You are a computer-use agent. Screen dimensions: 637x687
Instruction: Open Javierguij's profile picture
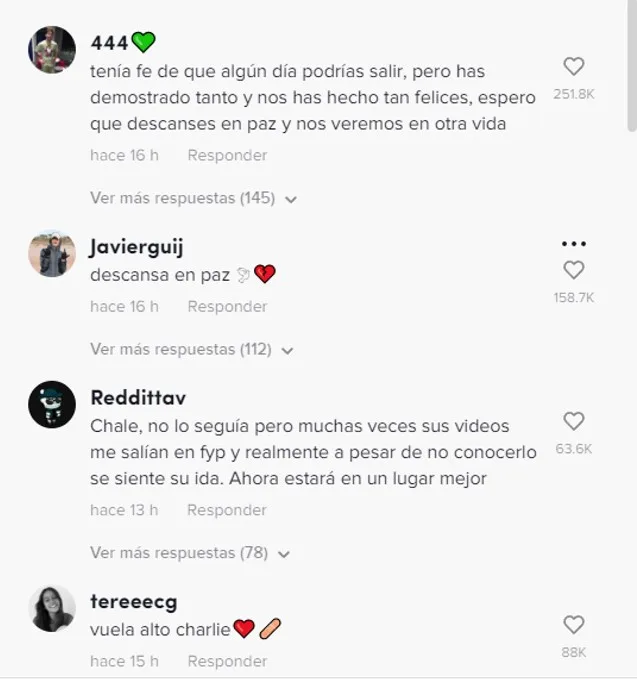click(52, 253)
